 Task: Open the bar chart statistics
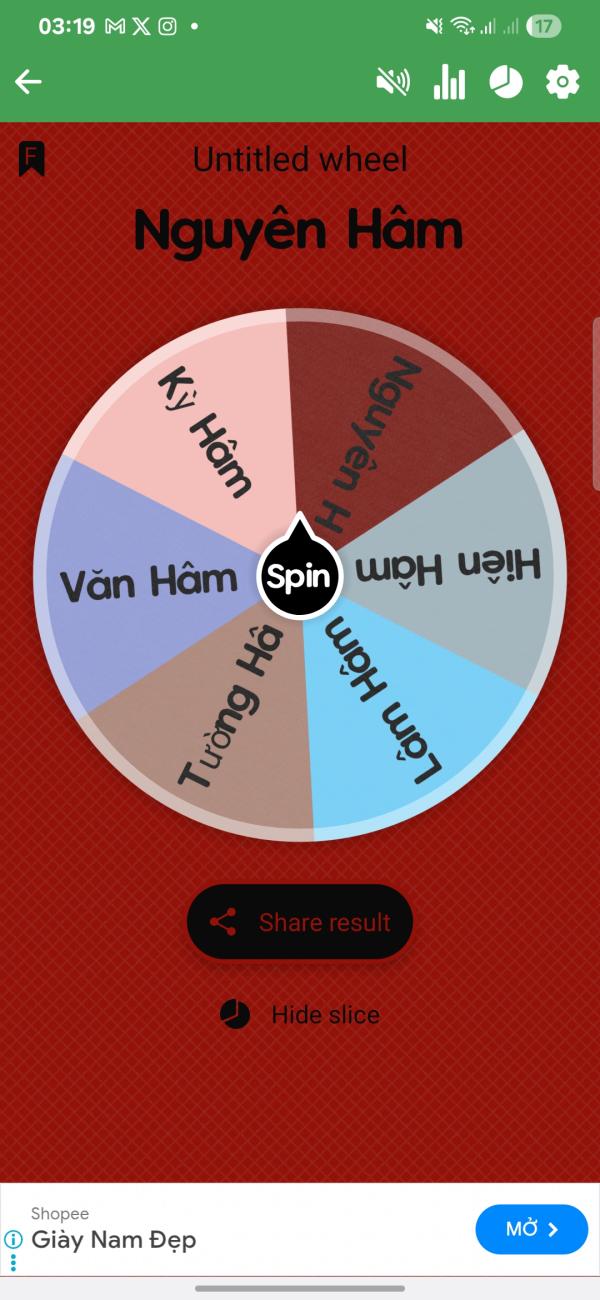[449, 82]
